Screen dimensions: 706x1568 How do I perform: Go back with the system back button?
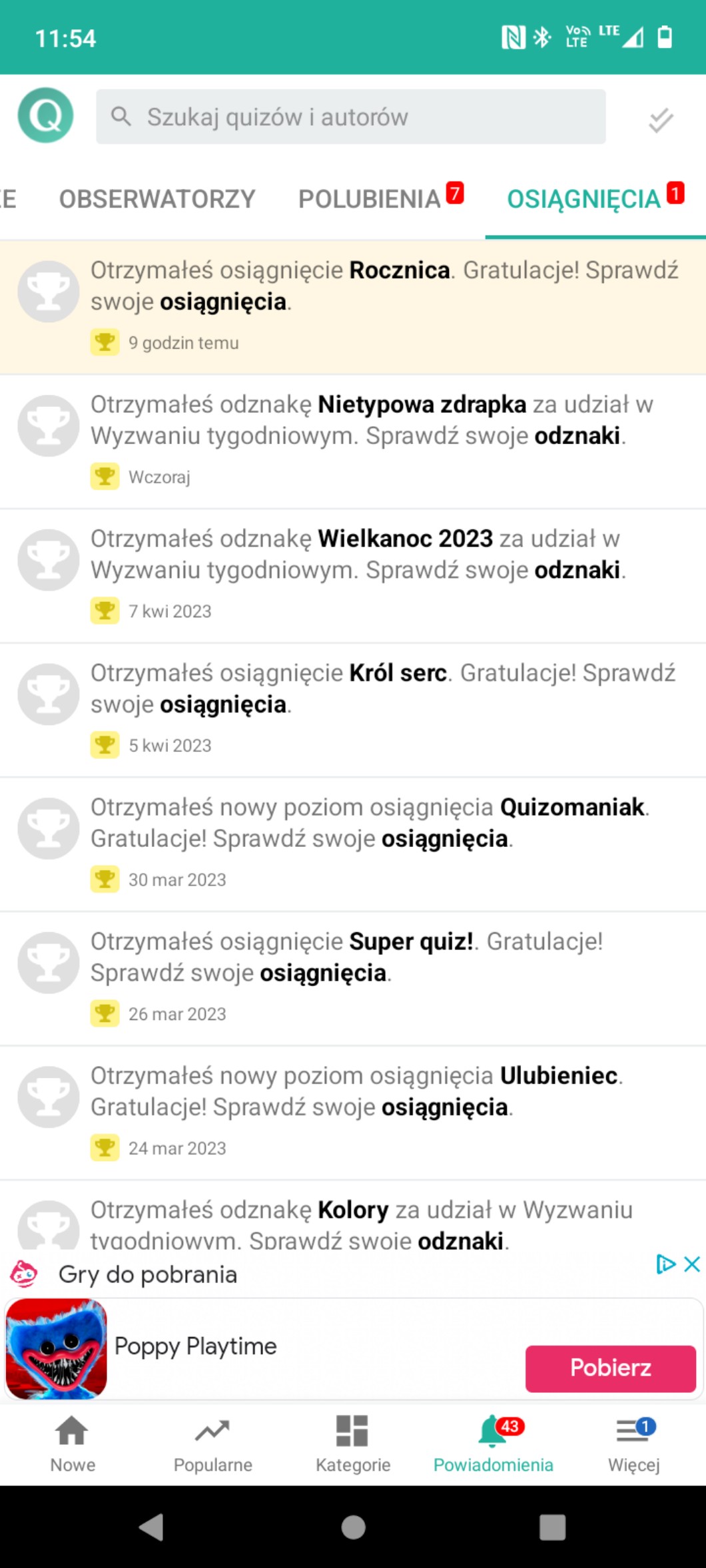point(152,1526)
